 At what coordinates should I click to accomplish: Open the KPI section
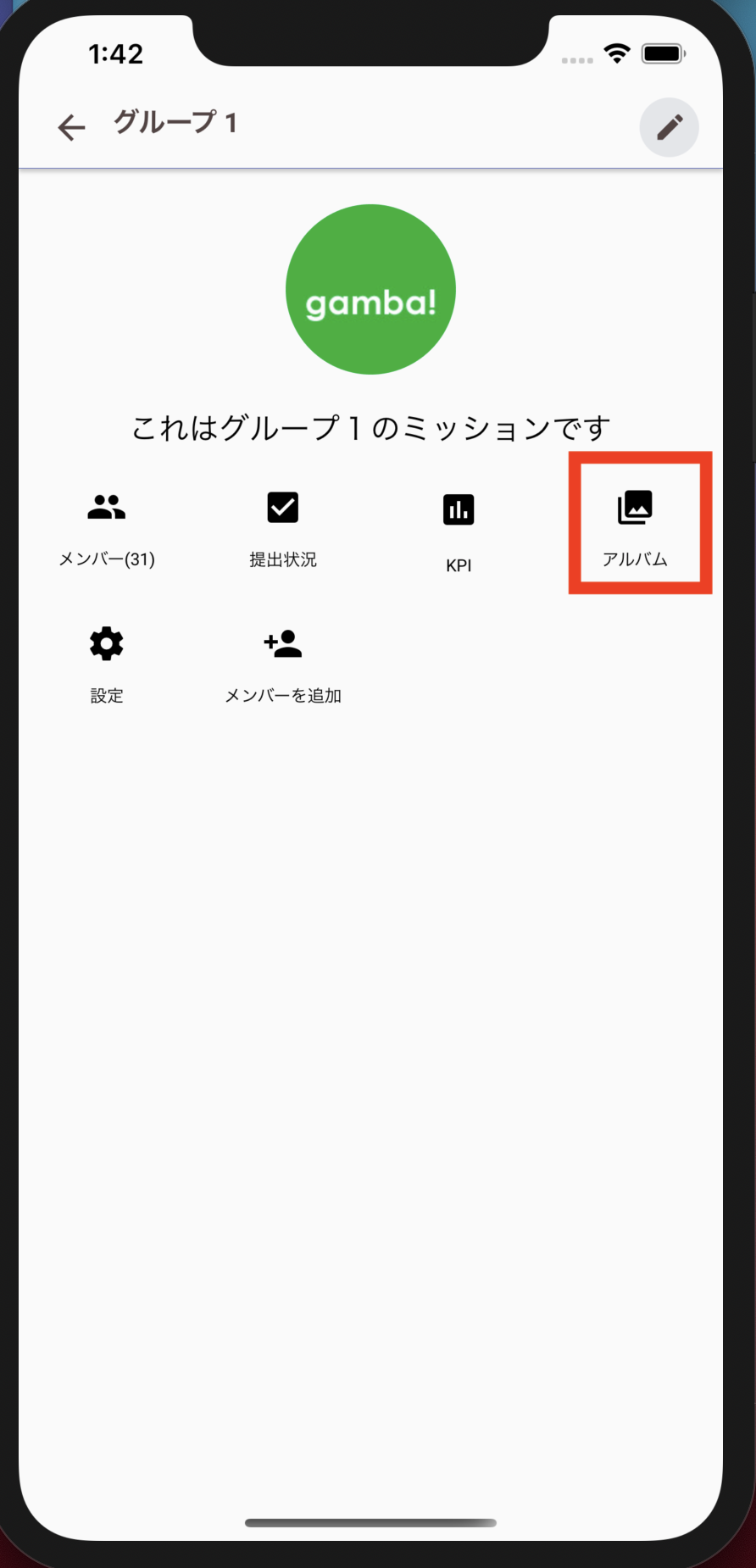point(459,531)
